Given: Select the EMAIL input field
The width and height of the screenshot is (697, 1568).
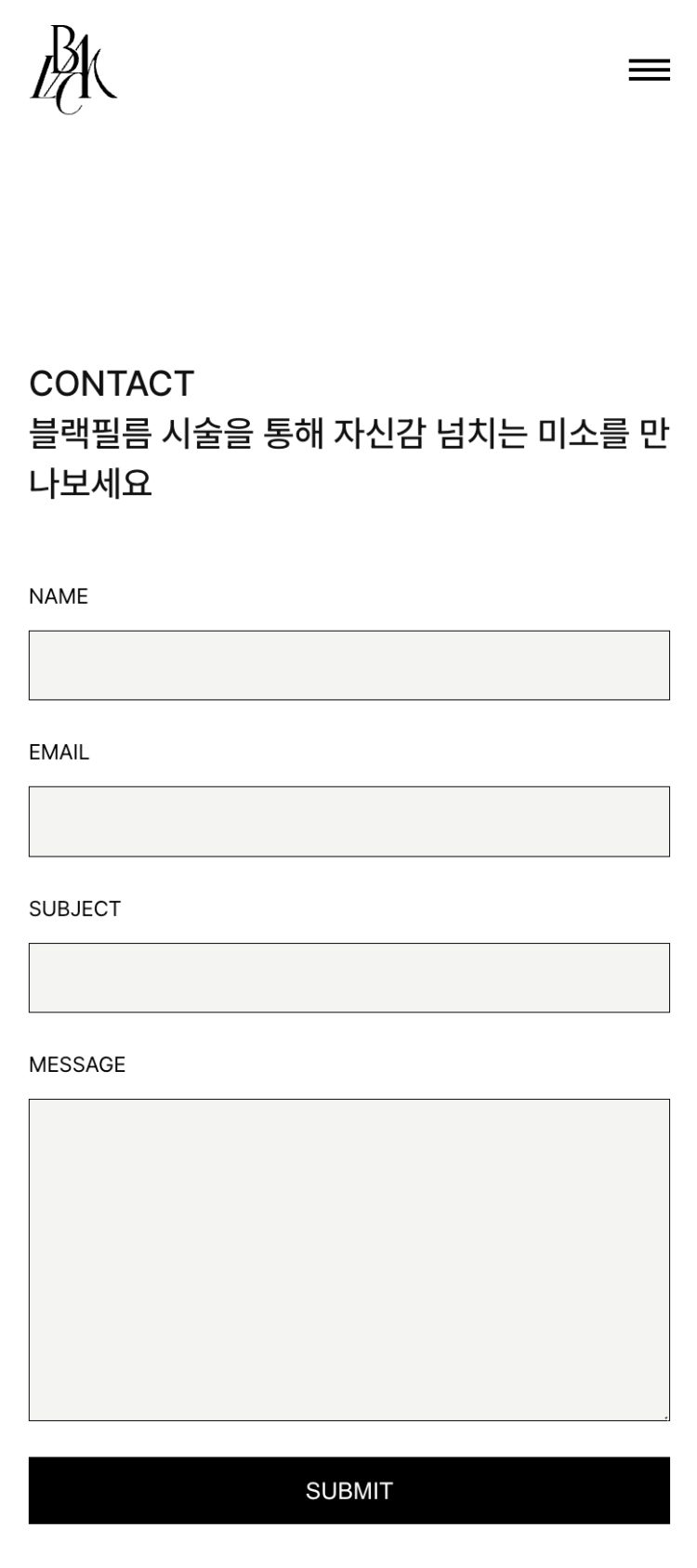Looking at the screenshot, I should click(348, 821).
